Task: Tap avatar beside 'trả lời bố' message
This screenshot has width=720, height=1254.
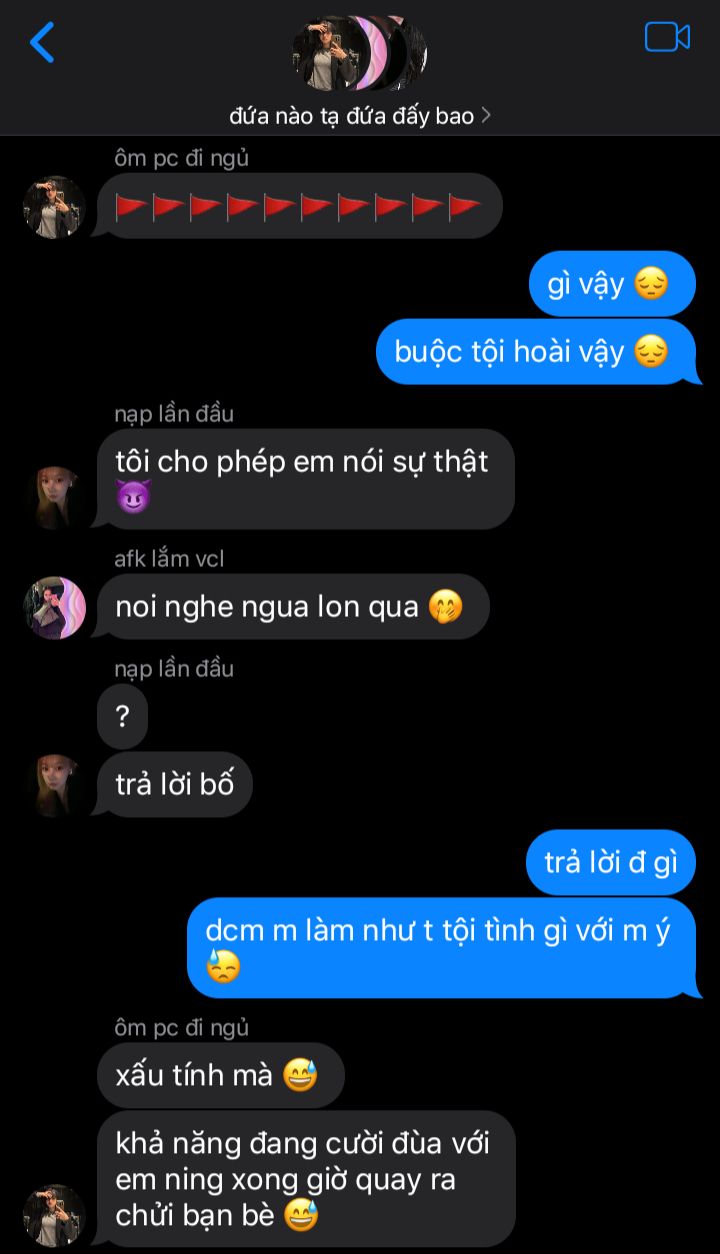Action: pyautogui.click(x=55, y=785)
